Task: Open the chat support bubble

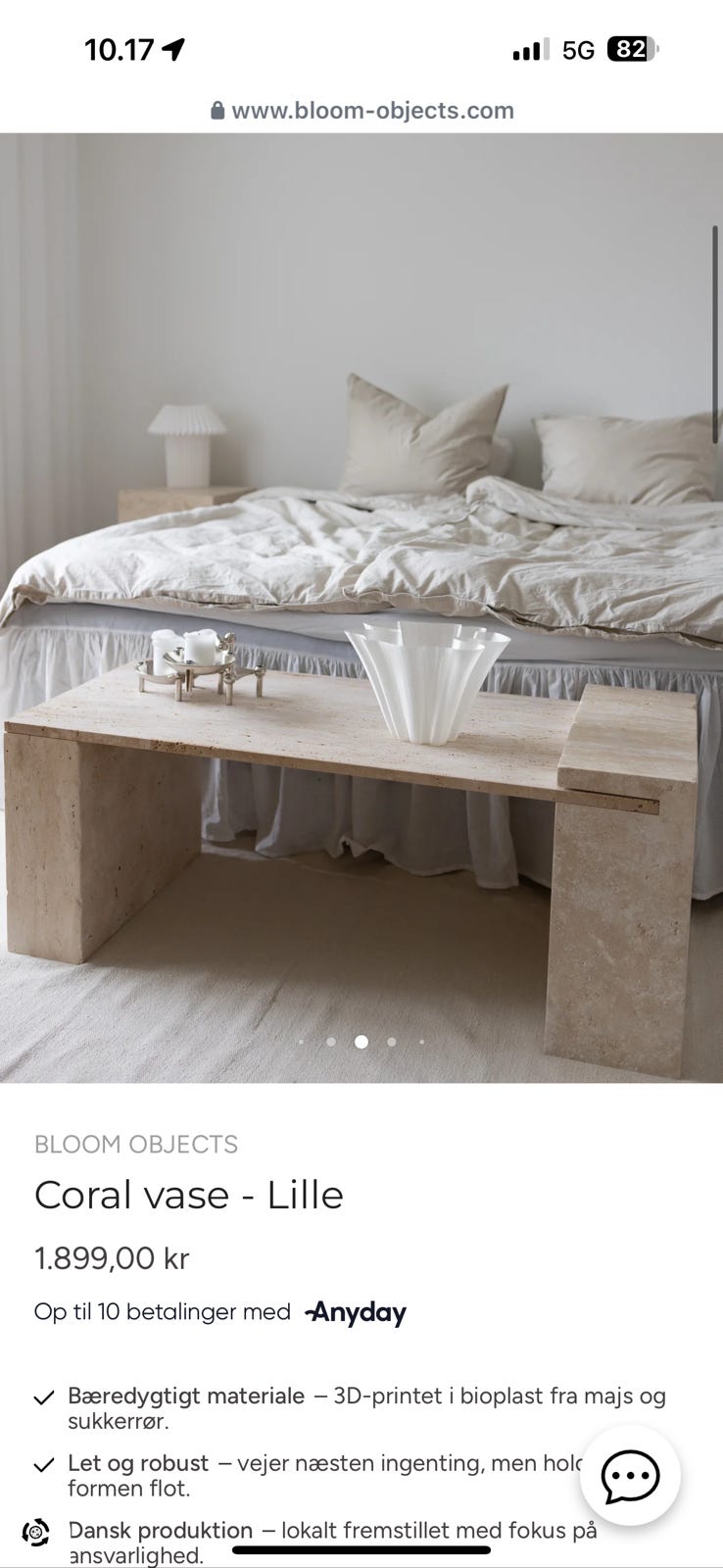Action: tap(630, 1476)
